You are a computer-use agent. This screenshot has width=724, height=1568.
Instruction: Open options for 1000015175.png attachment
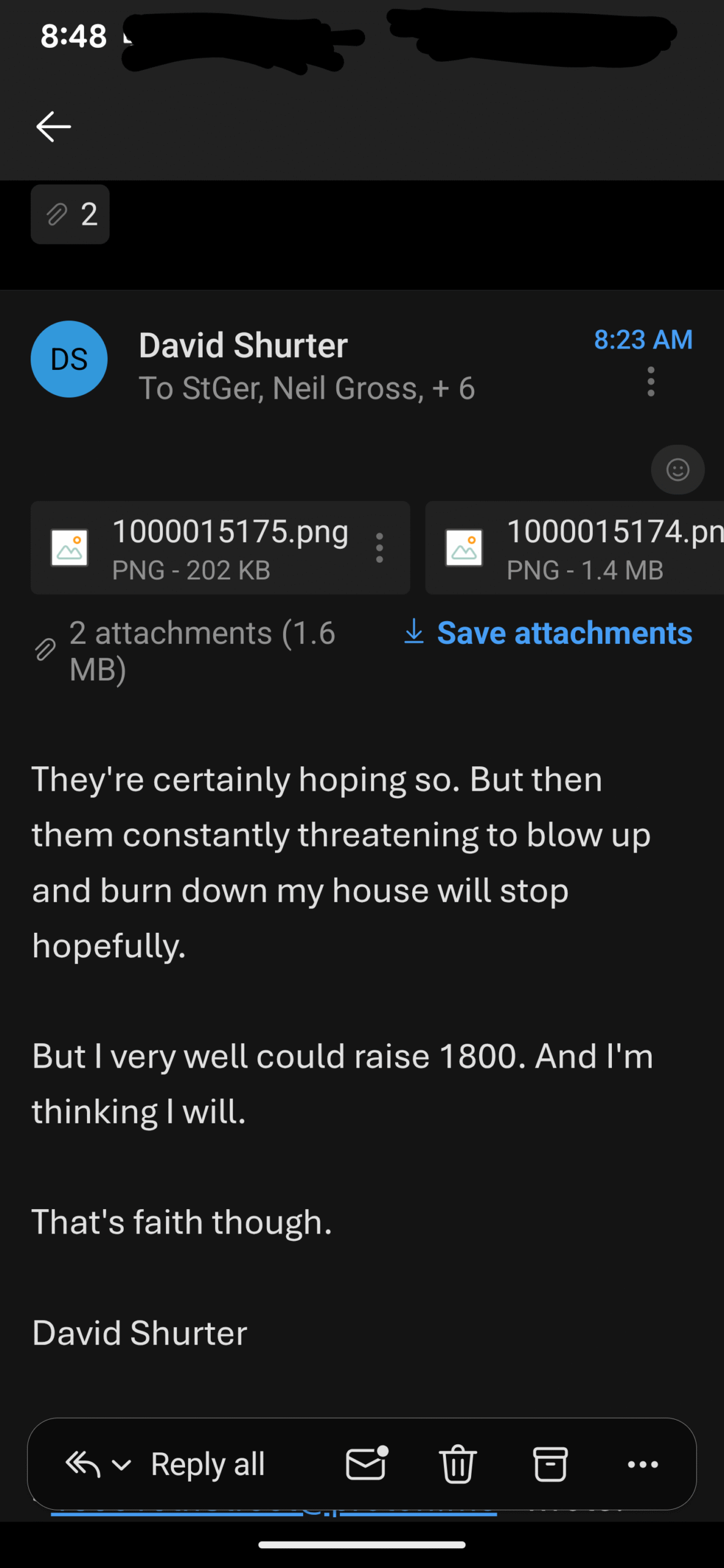pos(380,548)
